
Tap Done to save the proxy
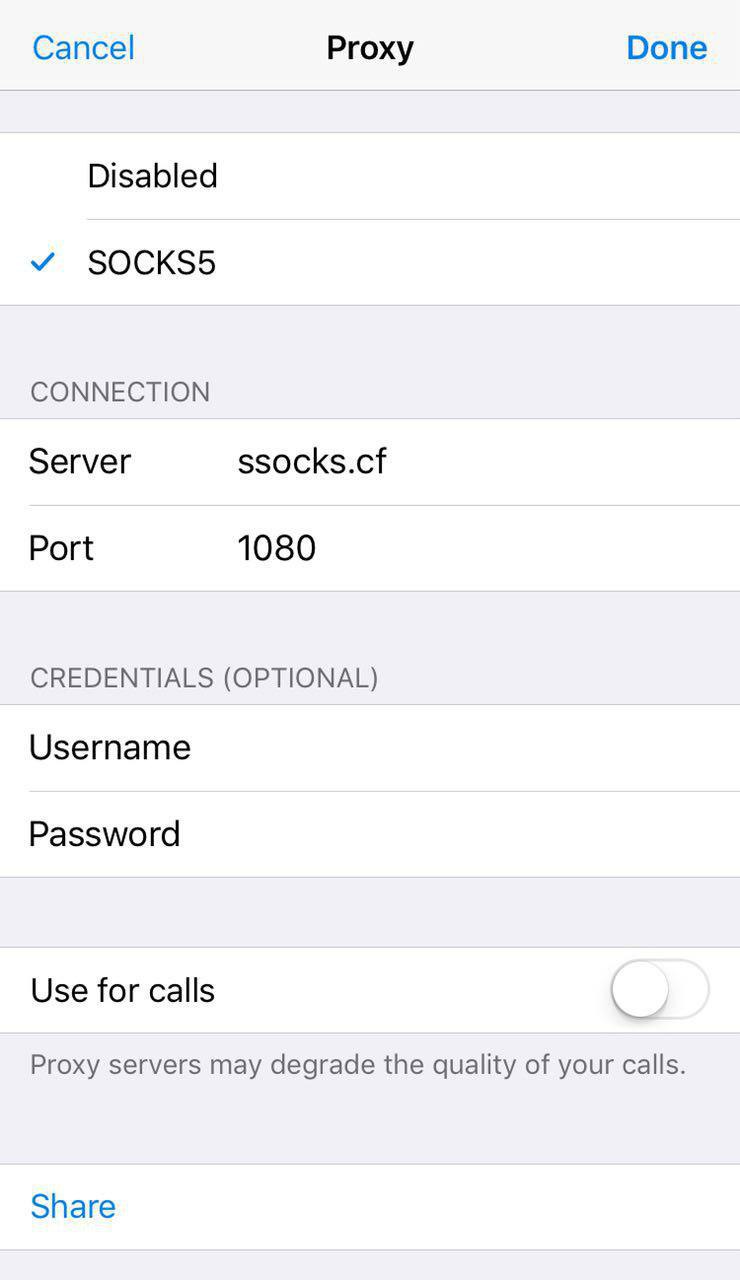(x=666, y=48)
